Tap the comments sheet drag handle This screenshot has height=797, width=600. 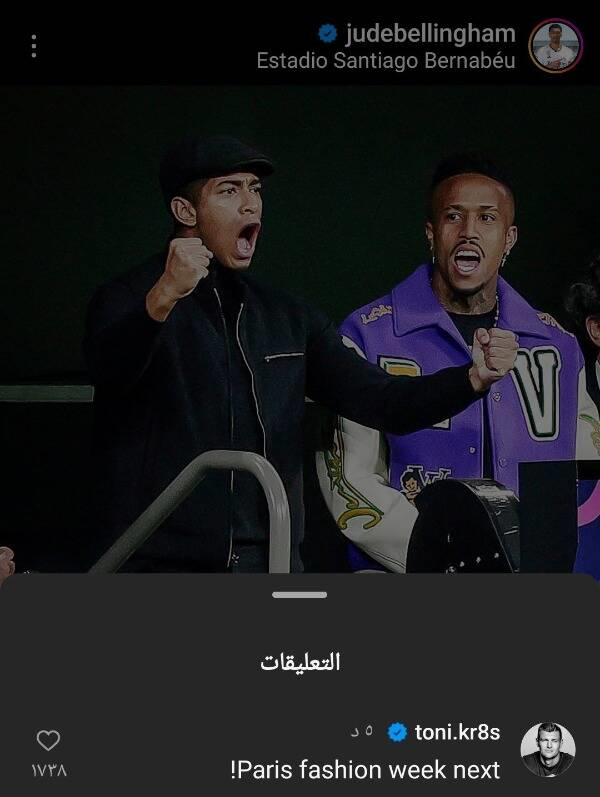299,595
